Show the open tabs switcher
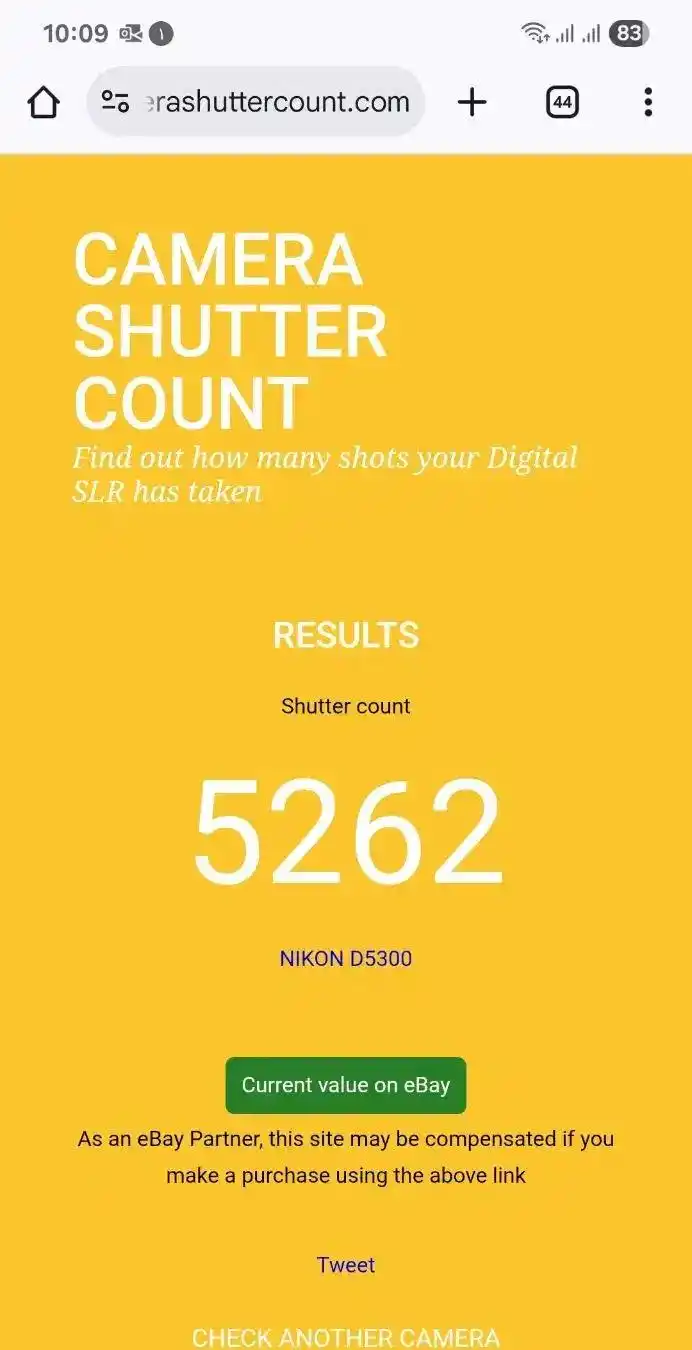 [x=562, y=102]
